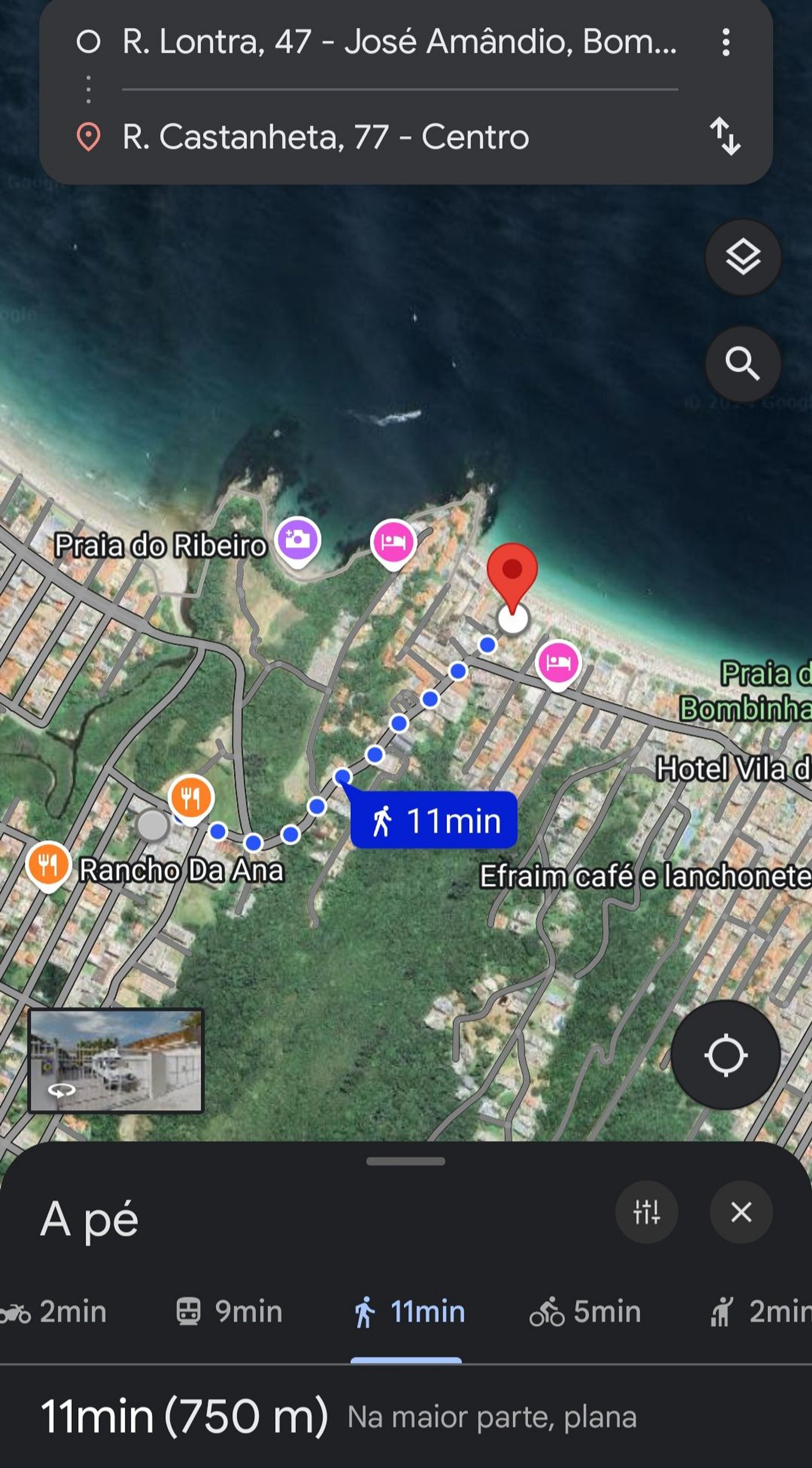
Task: Open the Praia do Ribeiro photo marker
Action: point(297,540)
